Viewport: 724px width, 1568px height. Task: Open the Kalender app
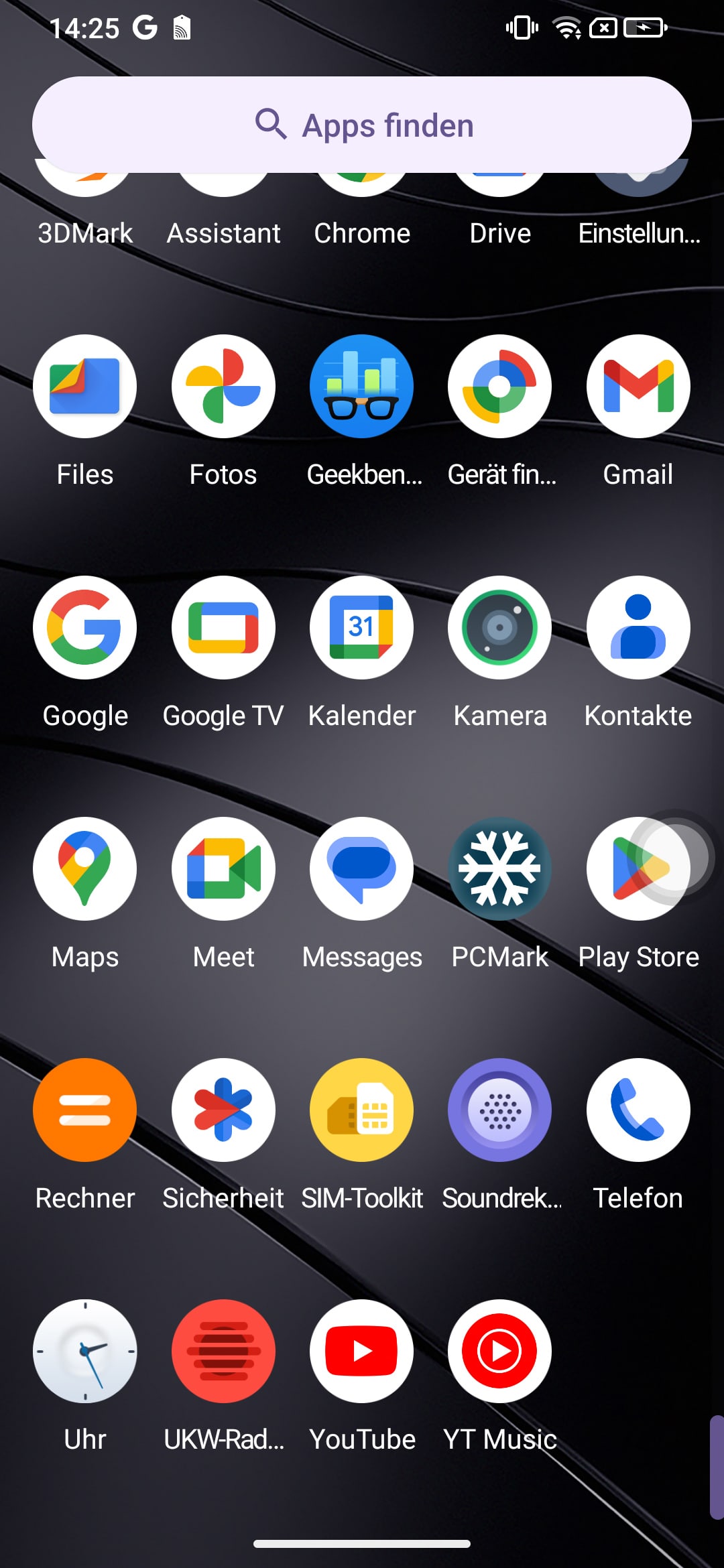(362, 627)
